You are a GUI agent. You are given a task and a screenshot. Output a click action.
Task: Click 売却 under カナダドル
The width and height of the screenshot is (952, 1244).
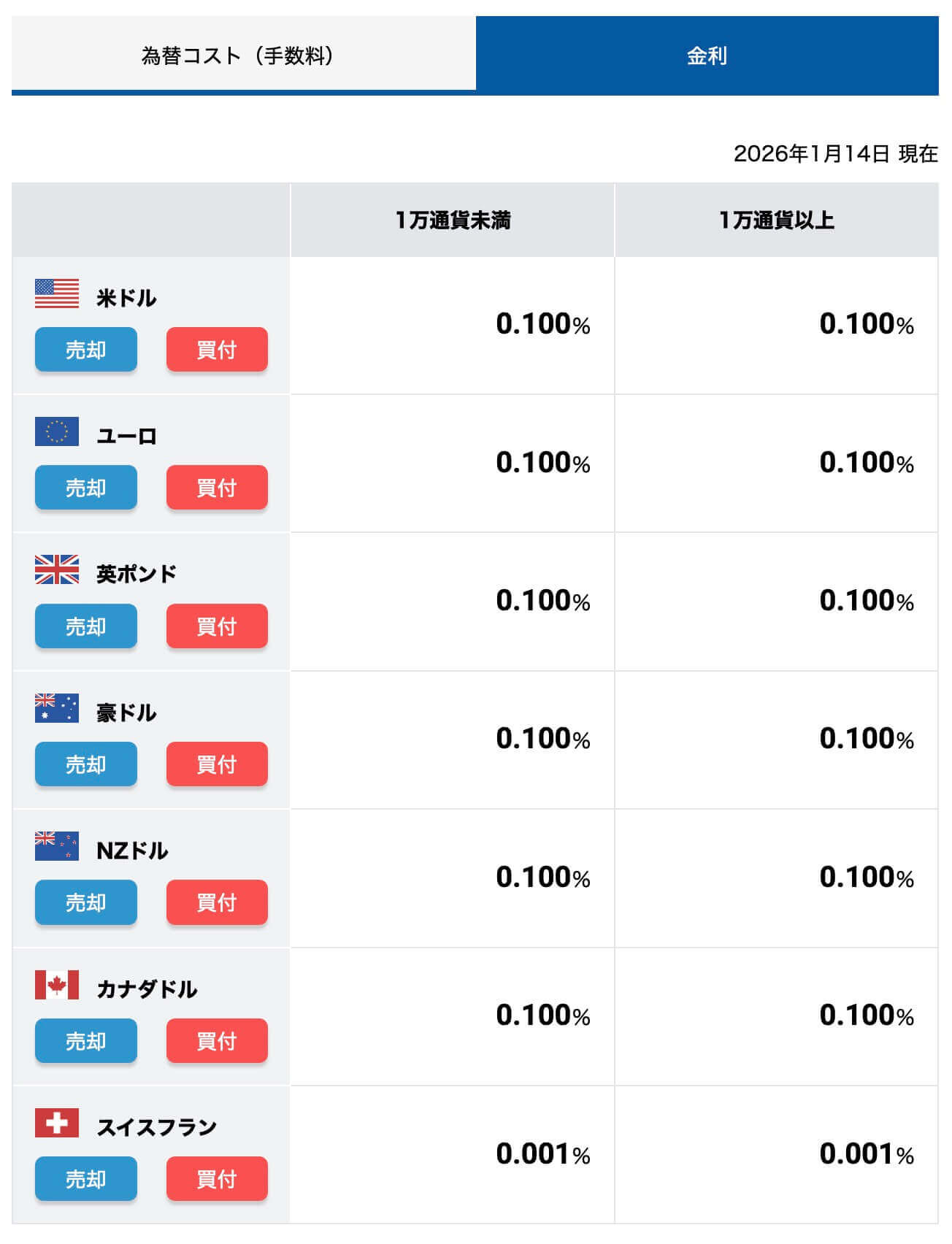[x=85, y=1041]
